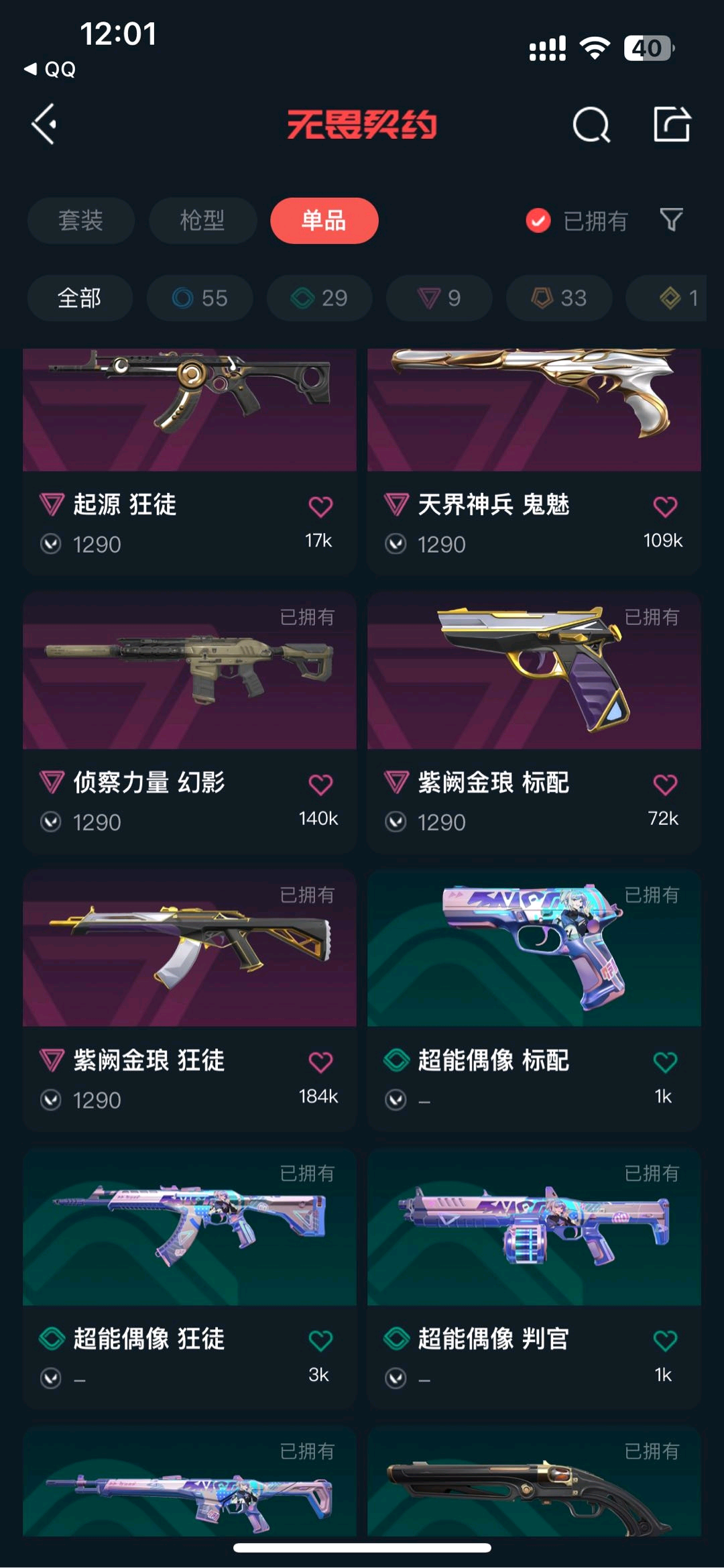Viewport: 724px width, 1568px height.
Task: Like the 天界神兵 鬼魅 skin
Action: click(x=665, y=507)
